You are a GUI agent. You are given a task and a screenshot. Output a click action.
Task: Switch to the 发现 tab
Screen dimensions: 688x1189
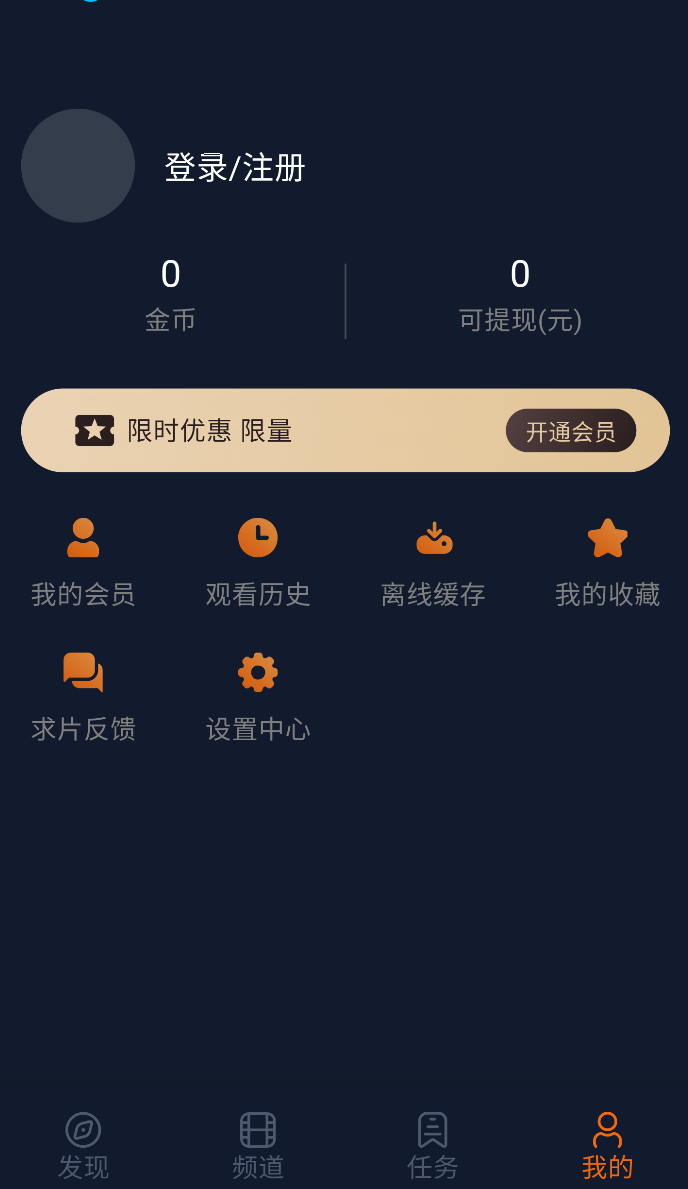(x=83, y=1145)
